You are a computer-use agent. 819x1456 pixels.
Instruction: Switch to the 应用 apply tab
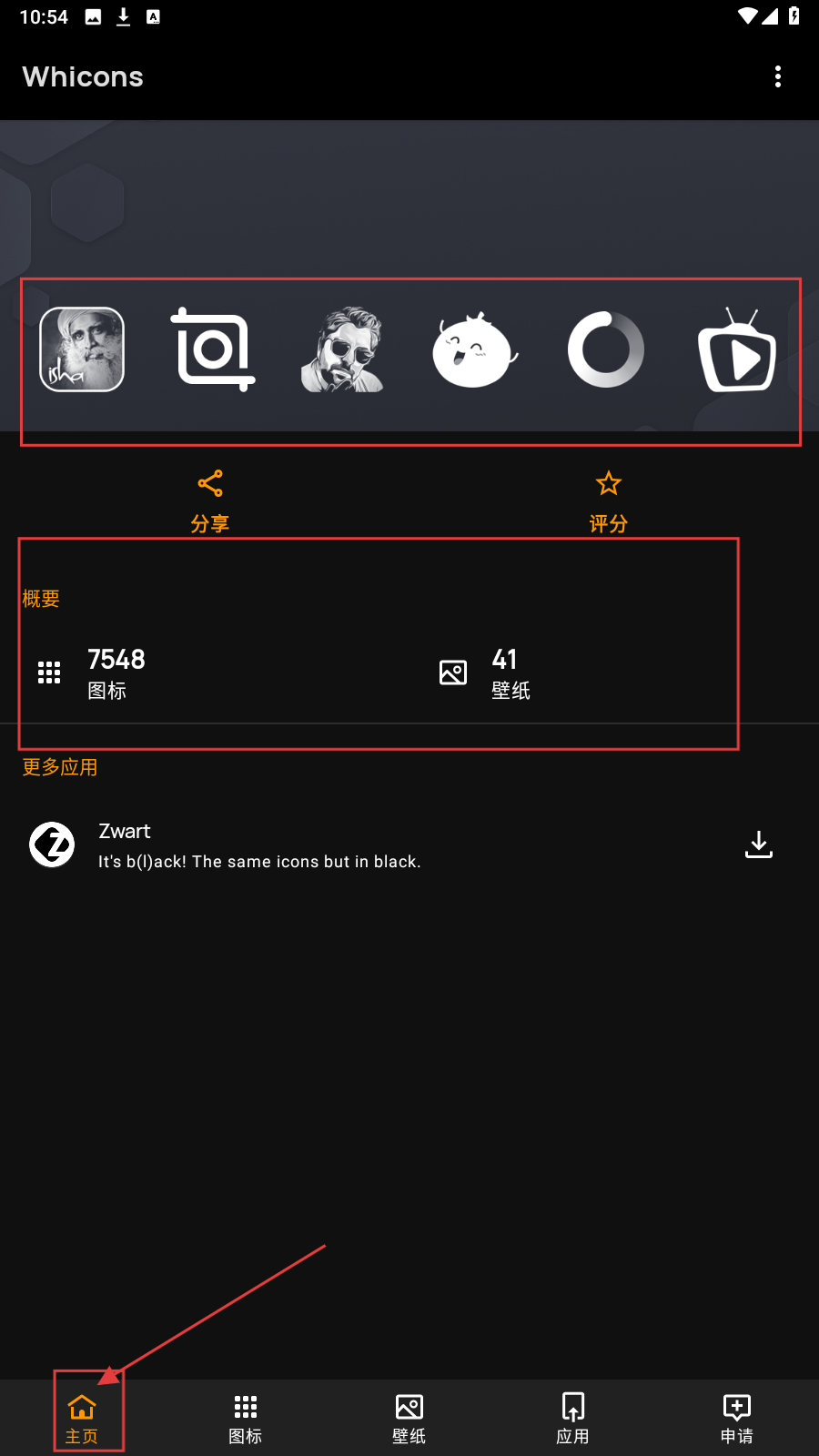573,1418
